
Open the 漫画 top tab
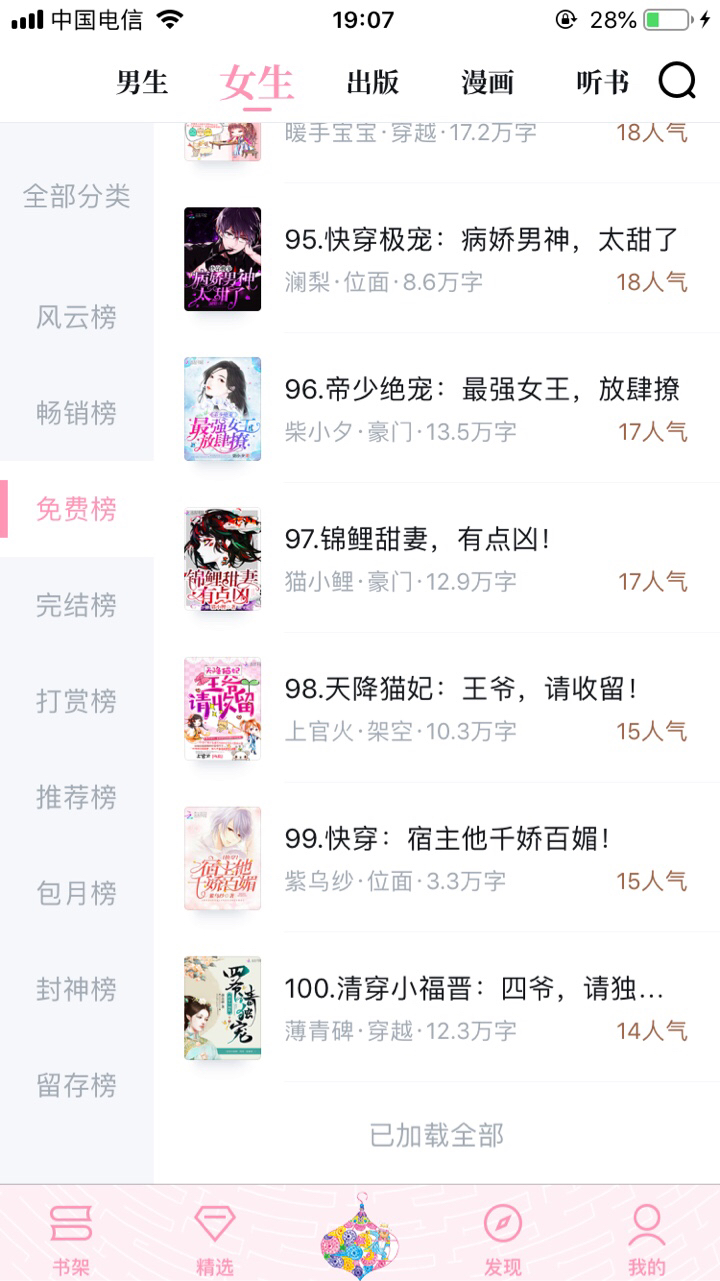click(x=487, y=82)
